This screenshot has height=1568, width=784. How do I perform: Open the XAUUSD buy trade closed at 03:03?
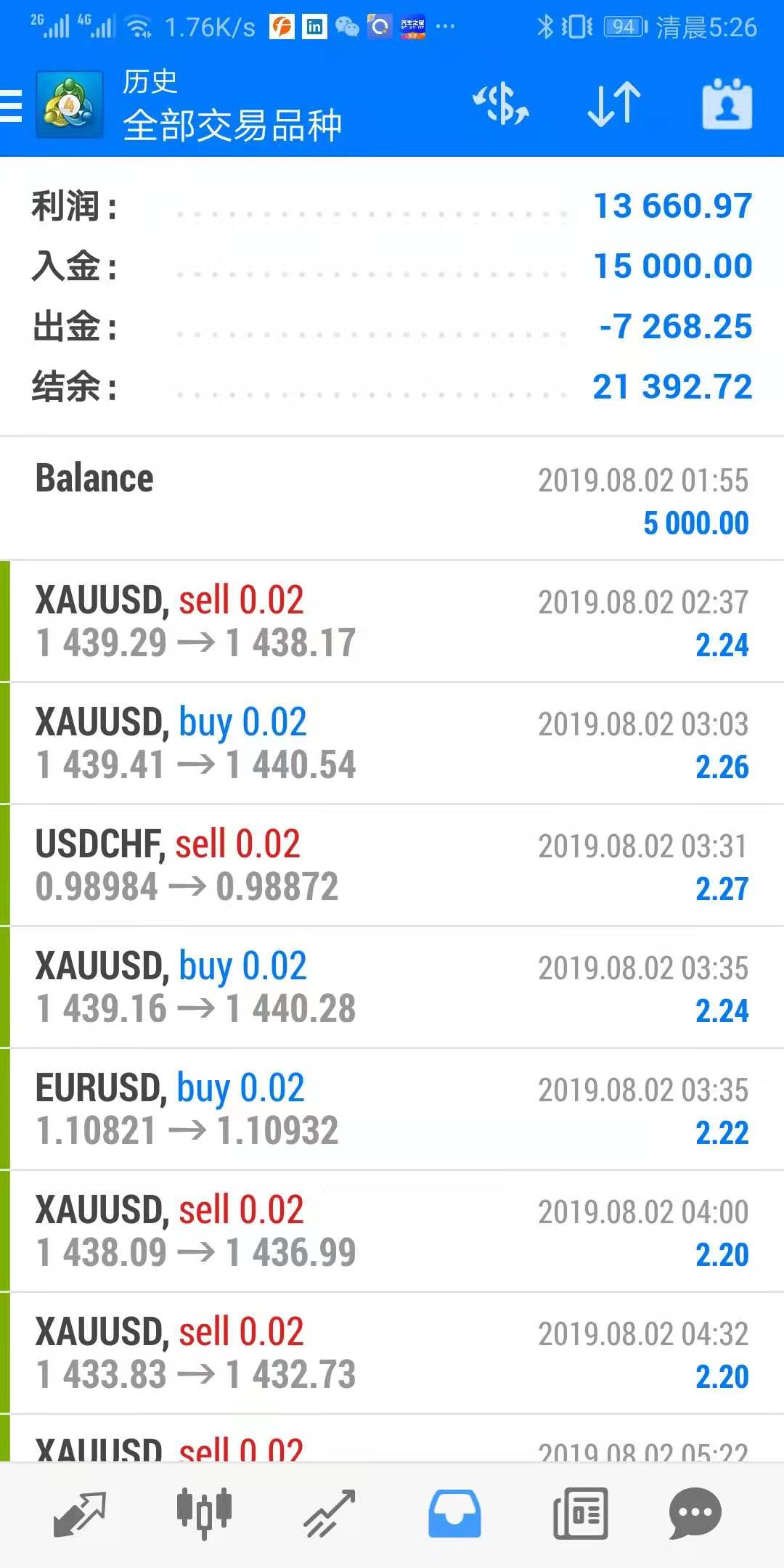[x=392, y=743]
